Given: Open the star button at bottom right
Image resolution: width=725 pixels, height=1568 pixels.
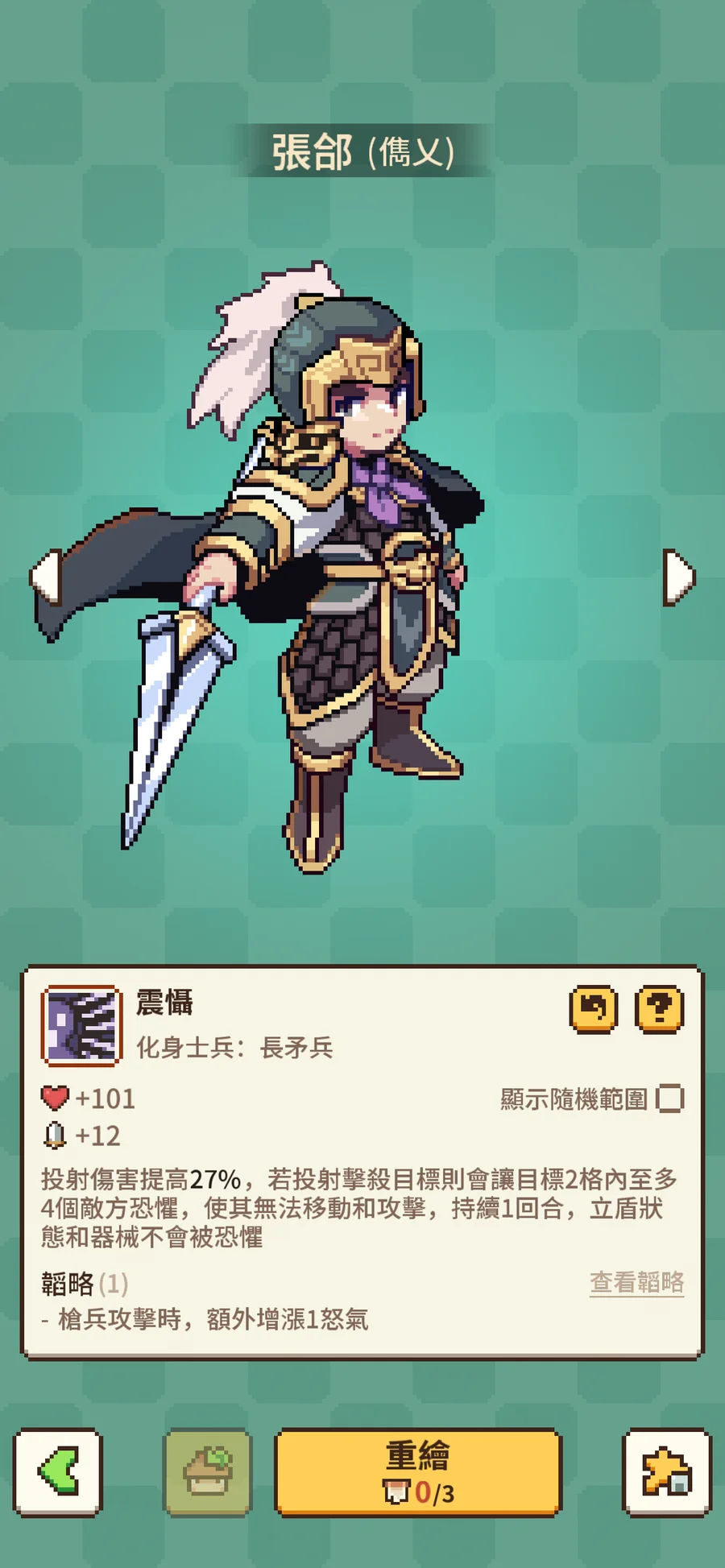Looking at the screenshot, I should click(x=666, y=1472).
